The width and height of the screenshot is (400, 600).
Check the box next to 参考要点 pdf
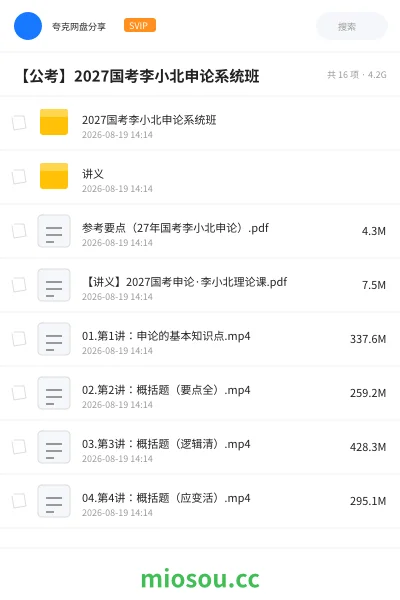pos(19,231)
